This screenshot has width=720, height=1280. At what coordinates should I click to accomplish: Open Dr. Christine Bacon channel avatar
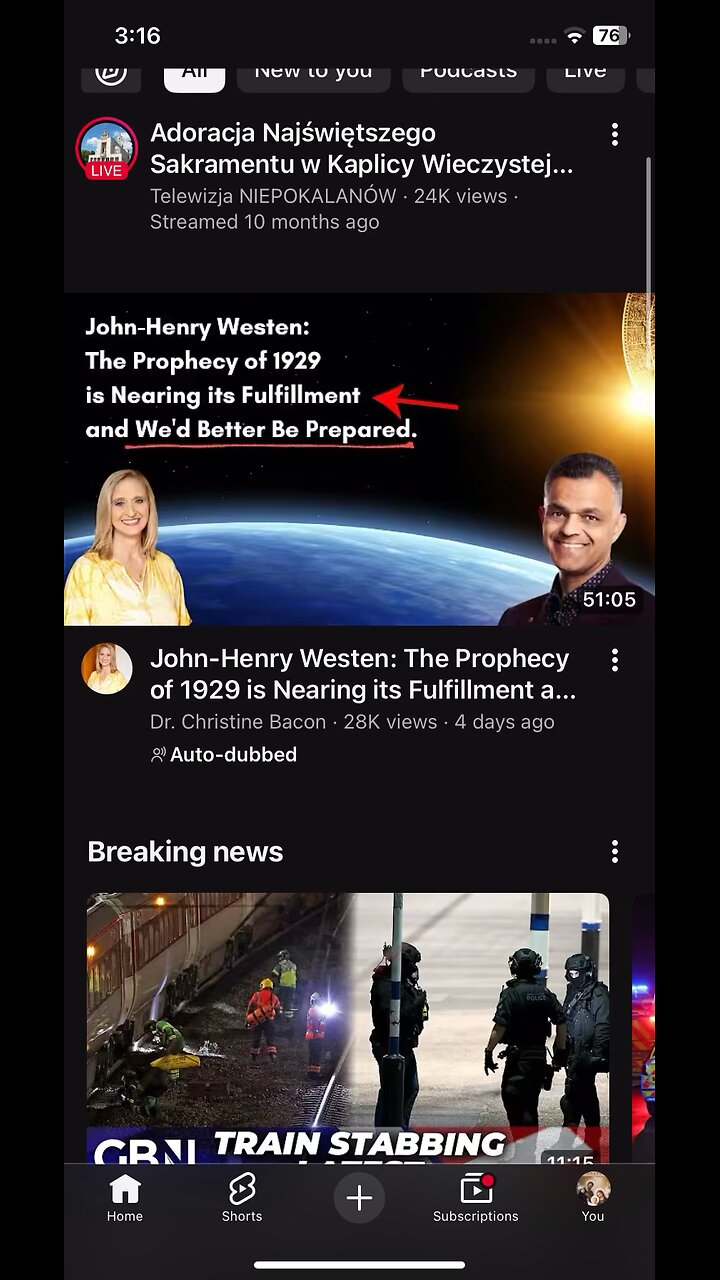coord(107,669)
